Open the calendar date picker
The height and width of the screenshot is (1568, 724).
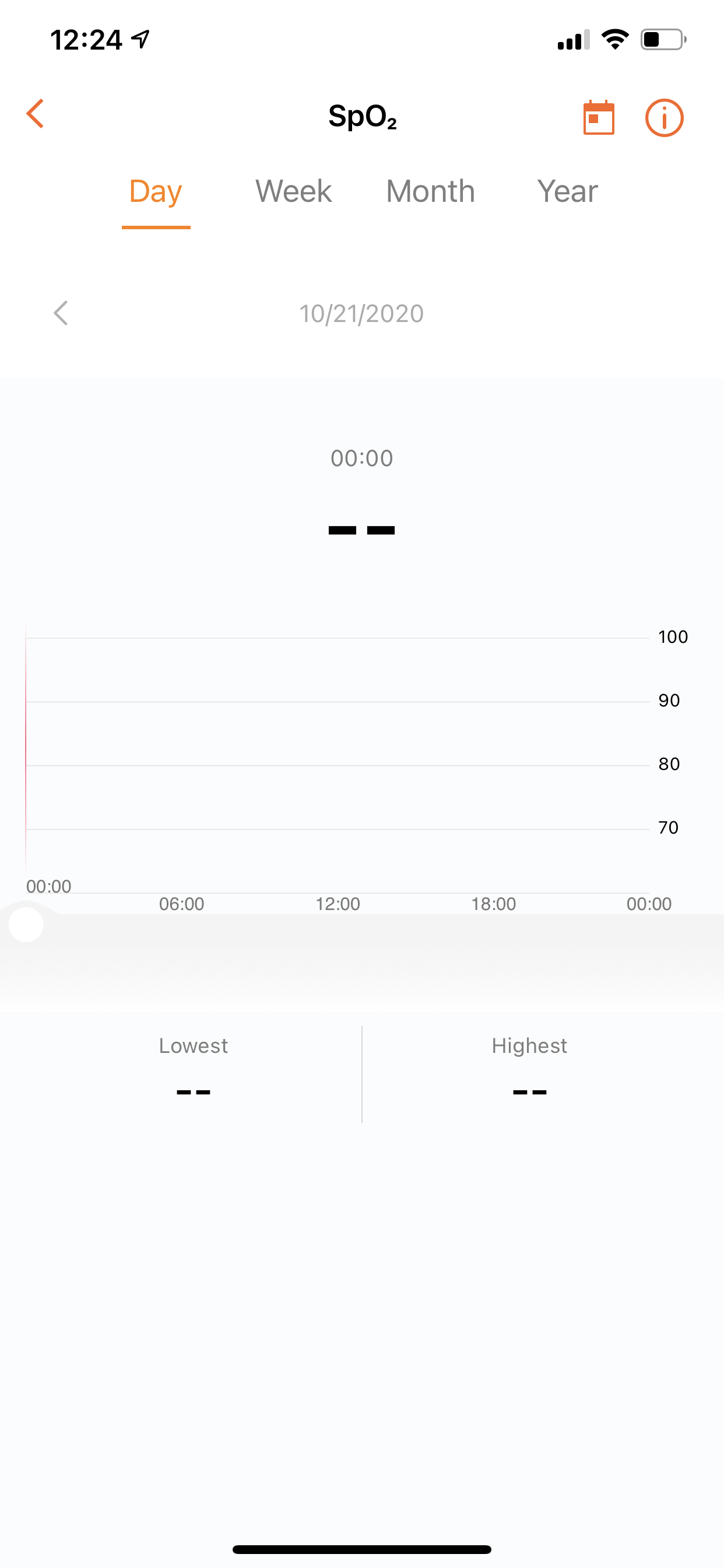599,117
